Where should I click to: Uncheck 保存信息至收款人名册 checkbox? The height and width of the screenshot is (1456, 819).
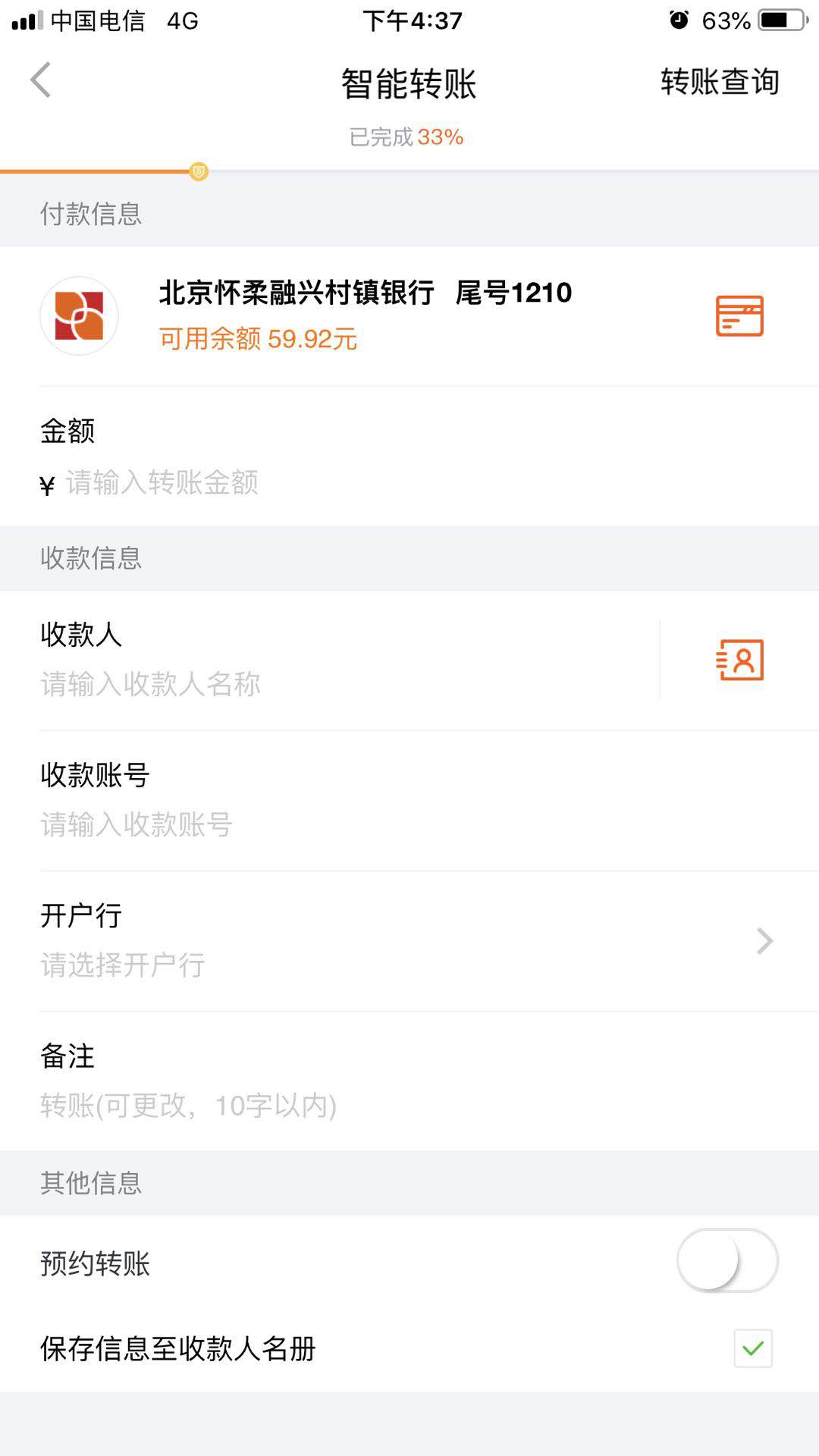pyautogui.click(x=753, y=1348)
